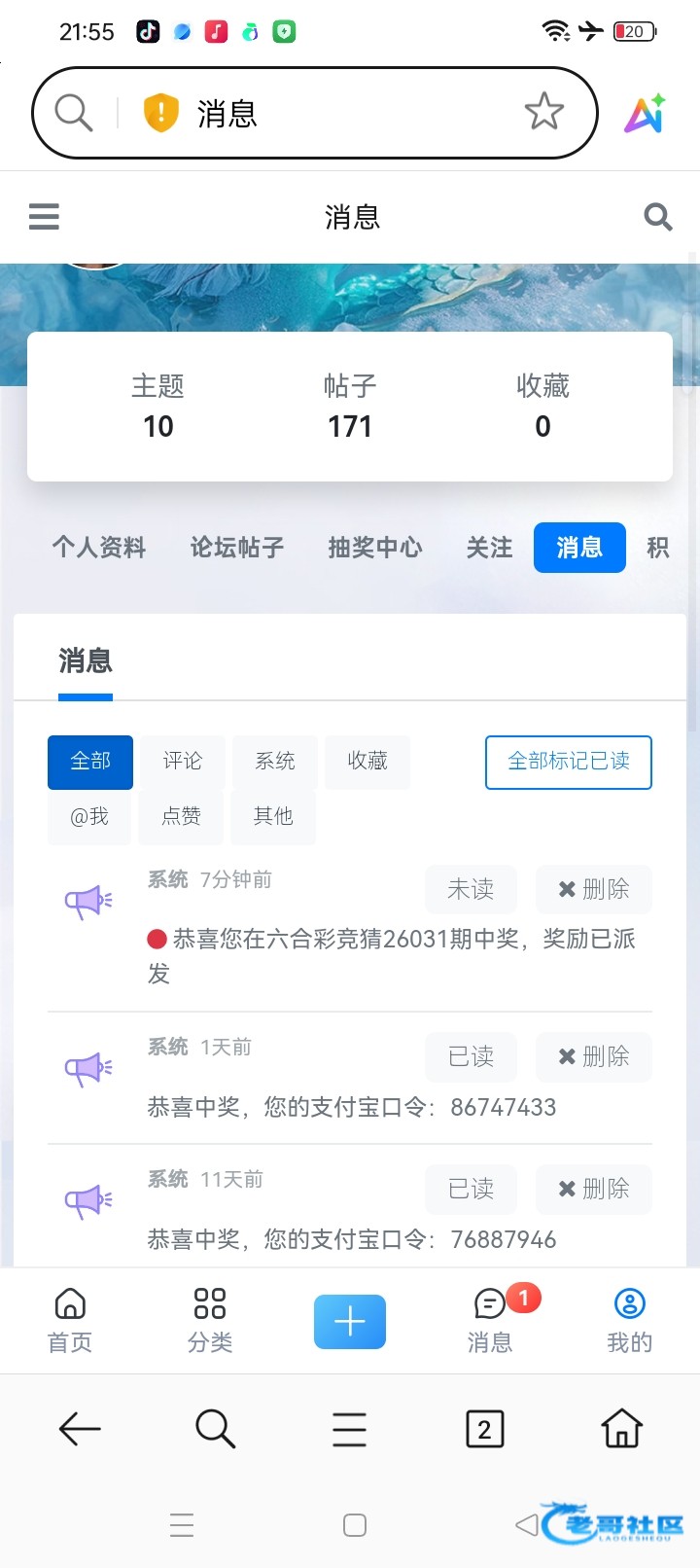Image resolution: width=700 pixels, height=1568 pixels.
Task: Open the hamburger drawer menu
Action: pyautogui.click(x=44, y=216)
